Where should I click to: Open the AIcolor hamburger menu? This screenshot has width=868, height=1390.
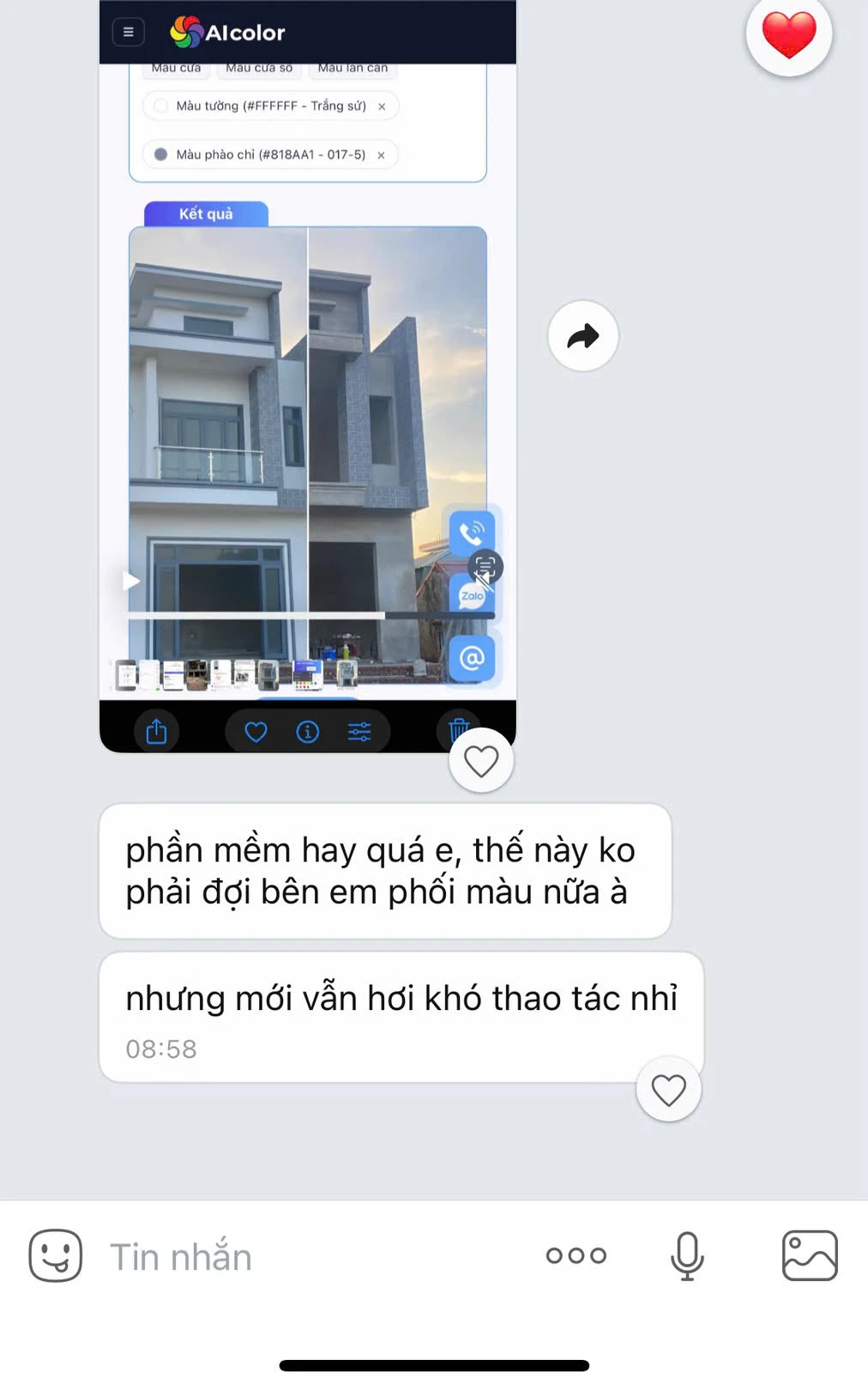point(127,32)
